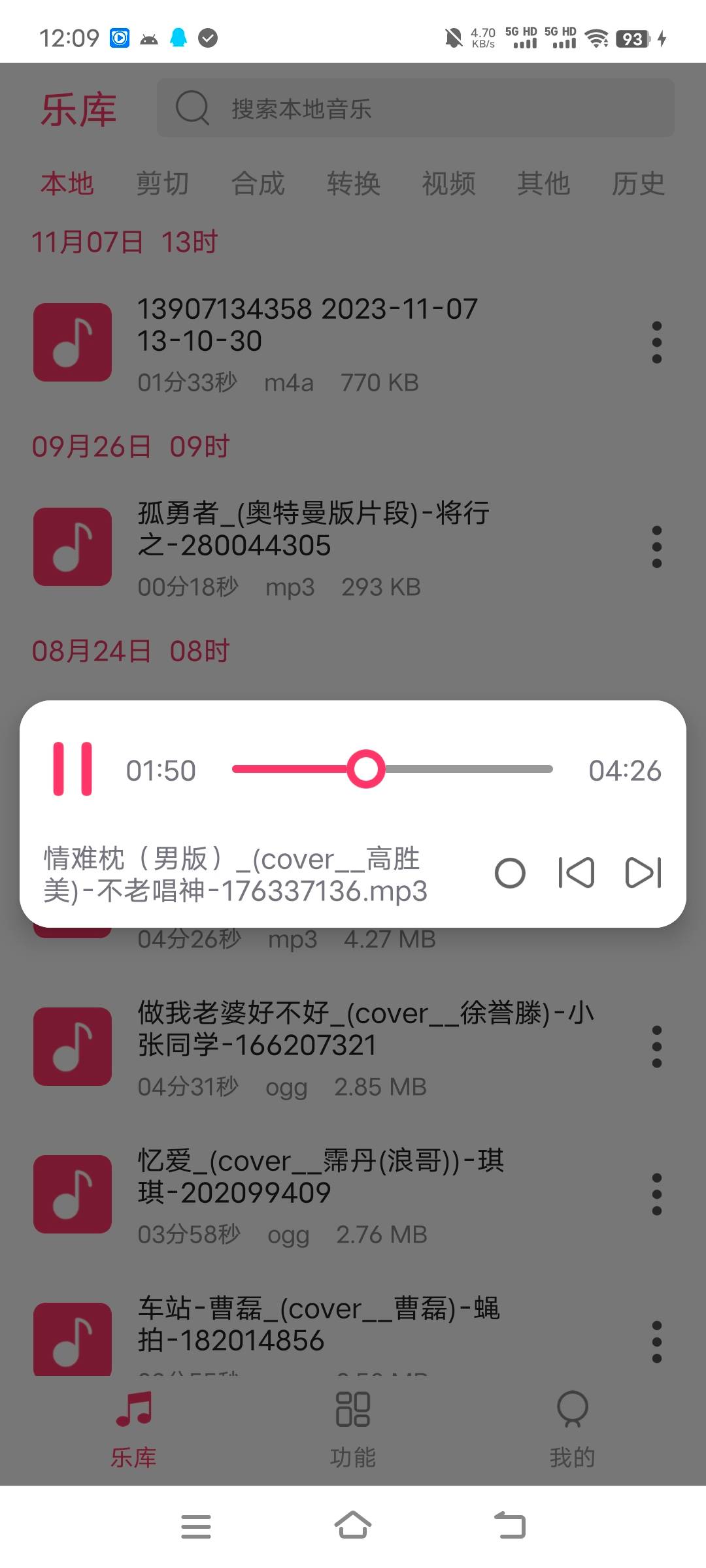Open options for the 忆爱 track
The image size is (706, 1568).
[x=657, y=1194]
